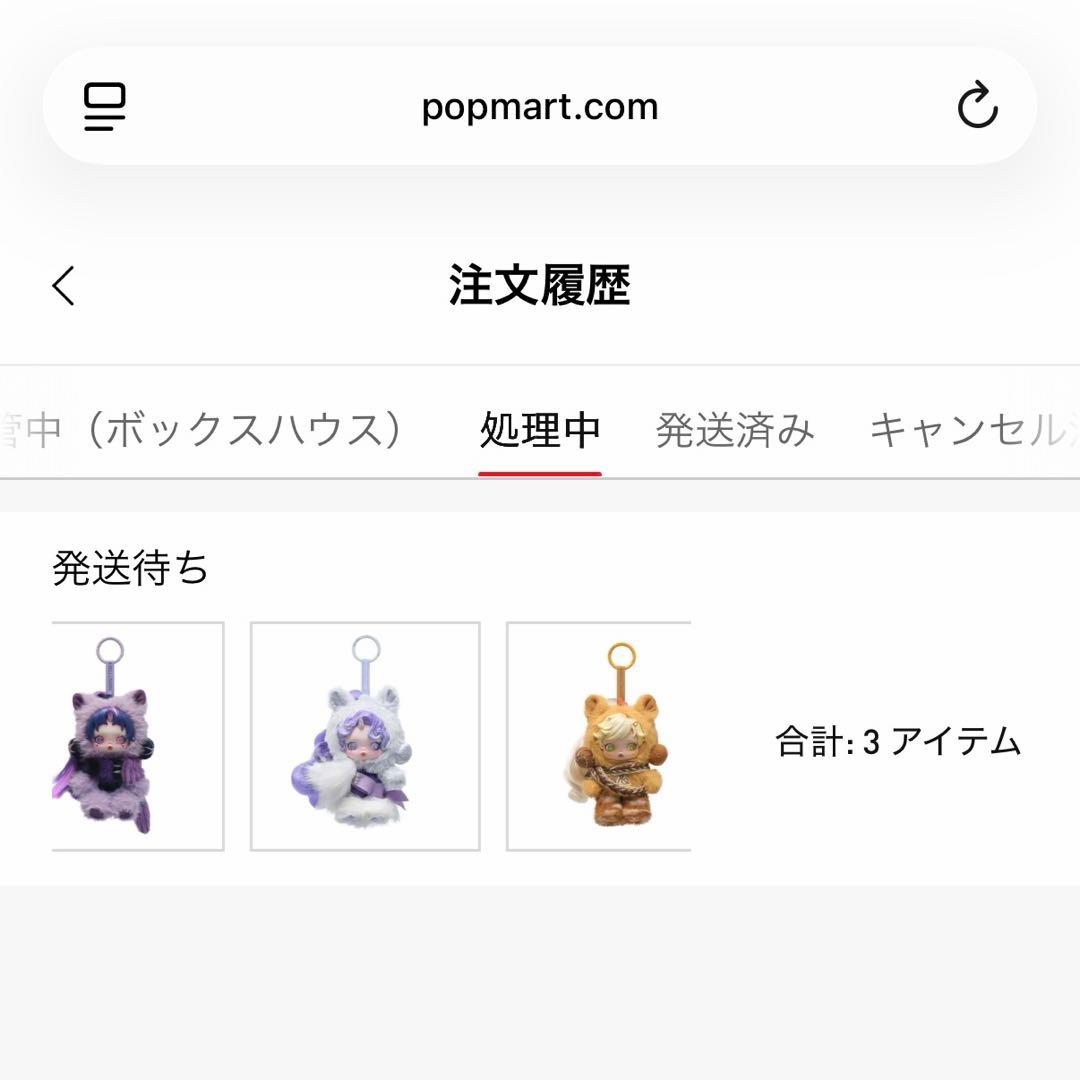Reload the popmart.com page
This screenshot has height=1080, width=1080.
tap(977, 107)
